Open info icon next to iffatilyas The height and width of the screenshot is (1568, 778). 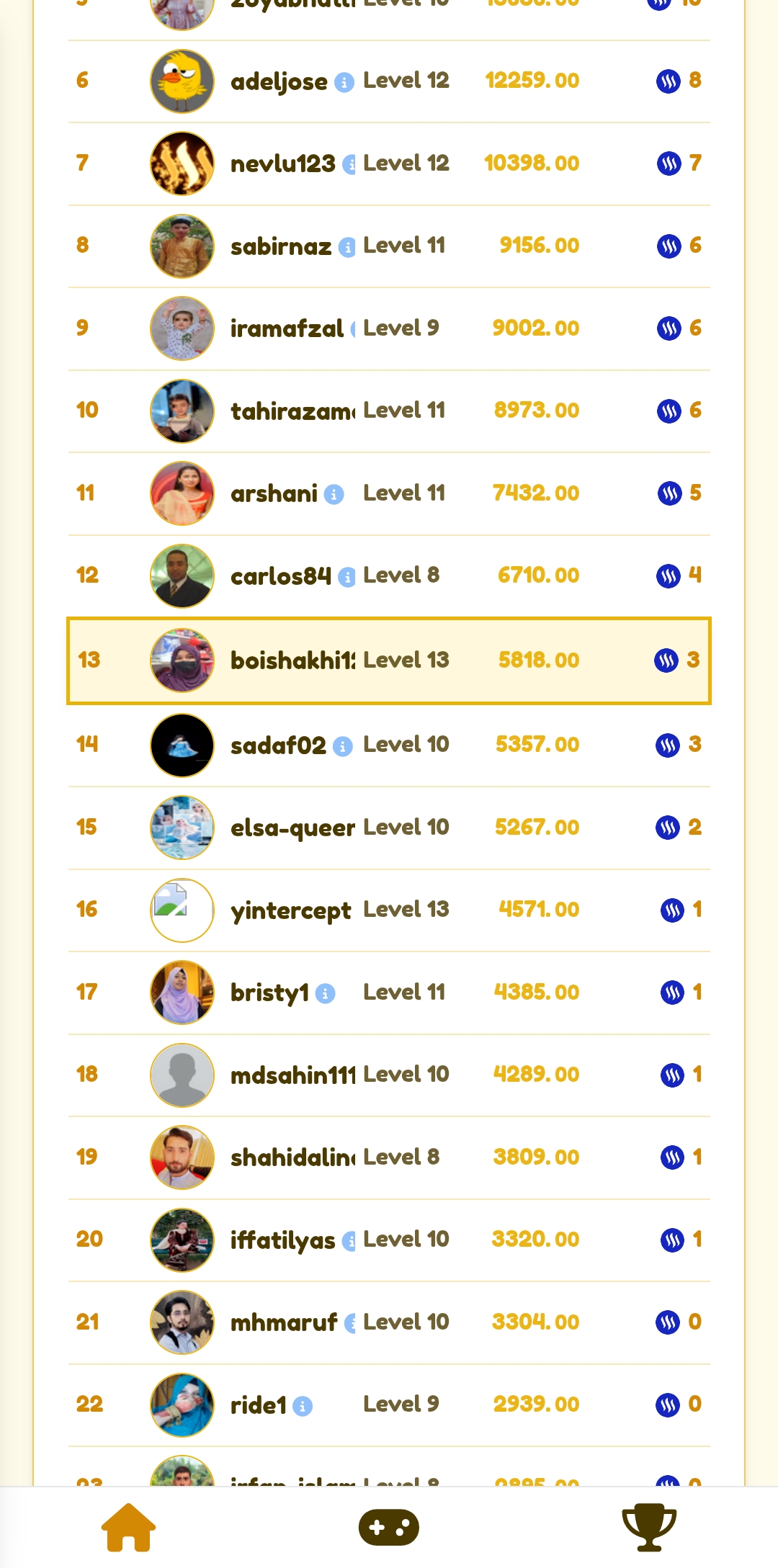pyautogui.click(x=349, y=1242)
